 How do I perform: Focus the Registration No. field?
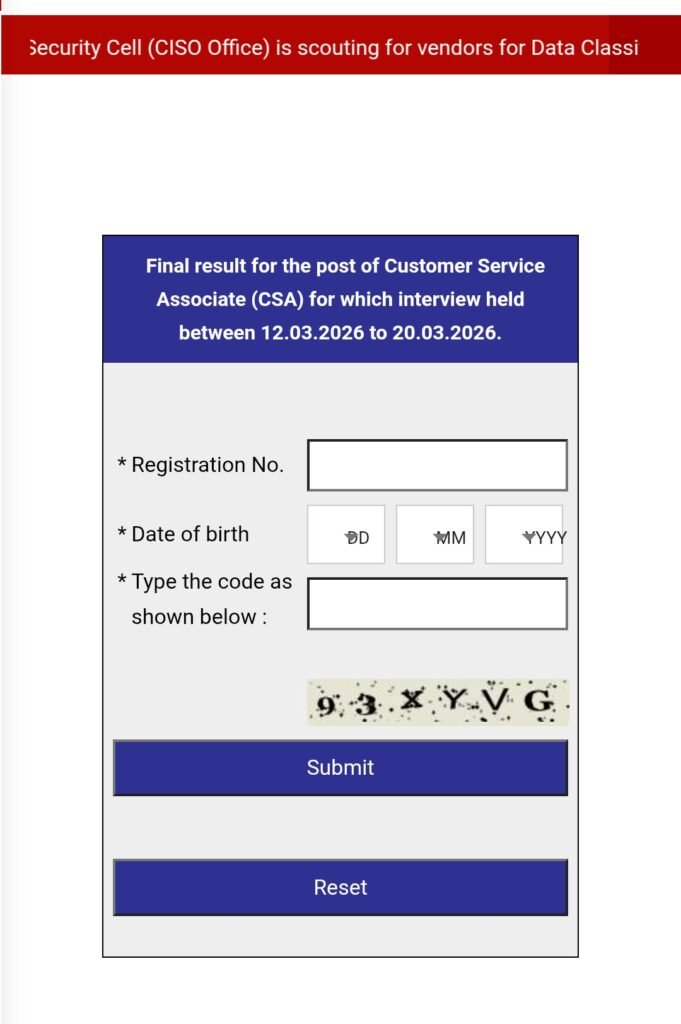coord(437,465)
